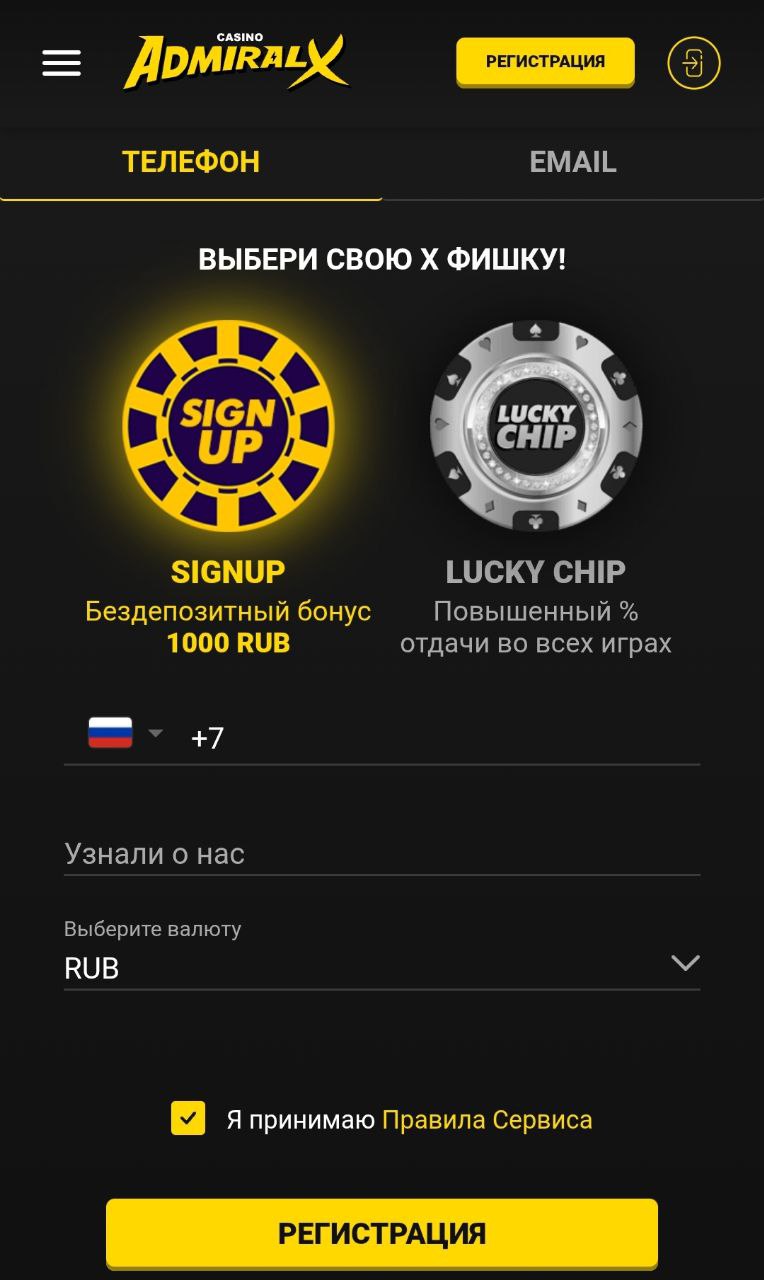Tap the small Регистрация button in header
Viewport: 764px width, 1280px height.
click(545, 62)
